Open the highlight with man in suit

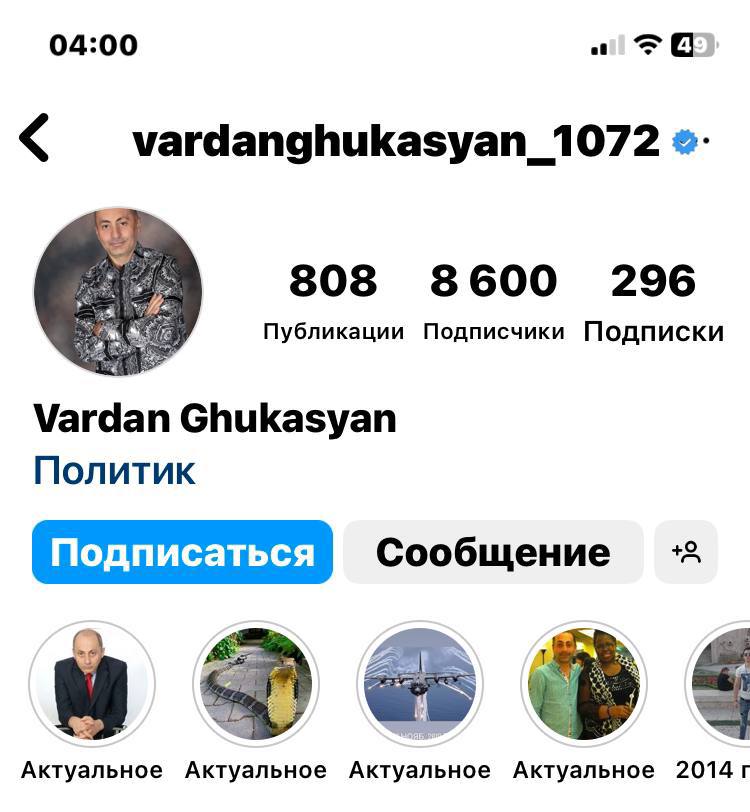tap(92, 684)
